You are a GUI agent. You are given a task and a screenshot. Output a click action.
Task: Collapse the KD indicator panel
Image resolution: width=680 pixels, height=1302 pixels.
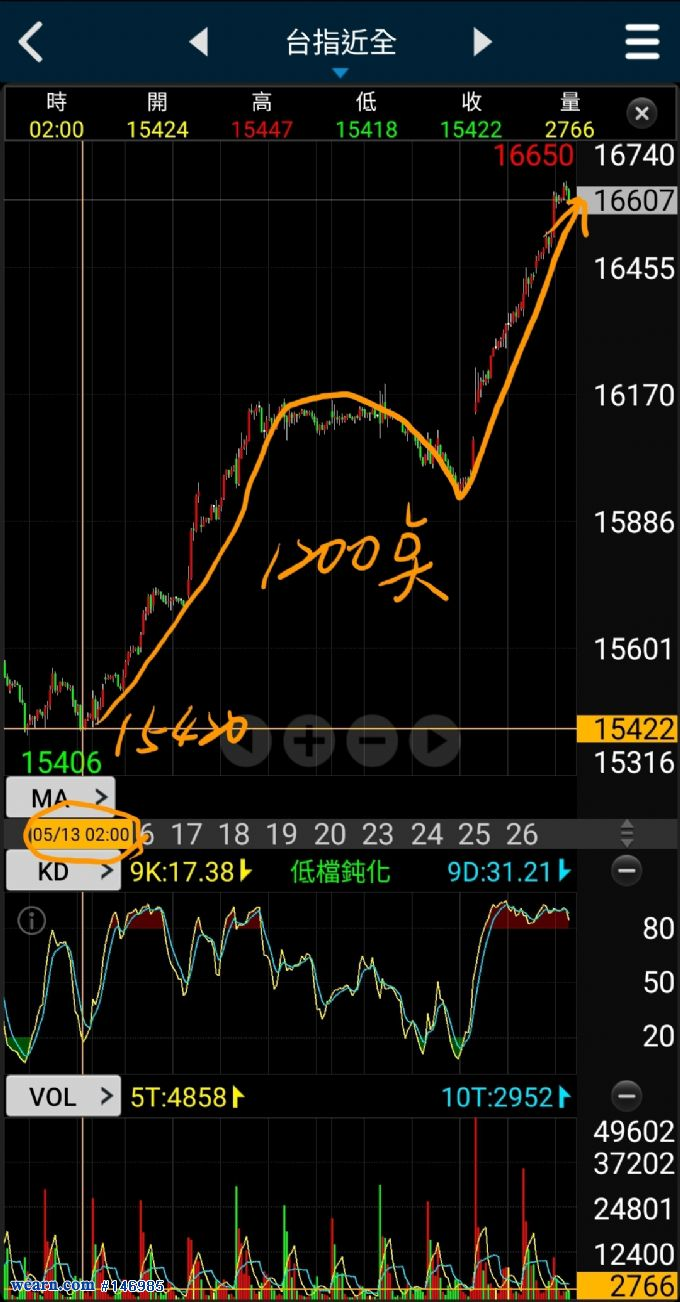tap(627, 871)
